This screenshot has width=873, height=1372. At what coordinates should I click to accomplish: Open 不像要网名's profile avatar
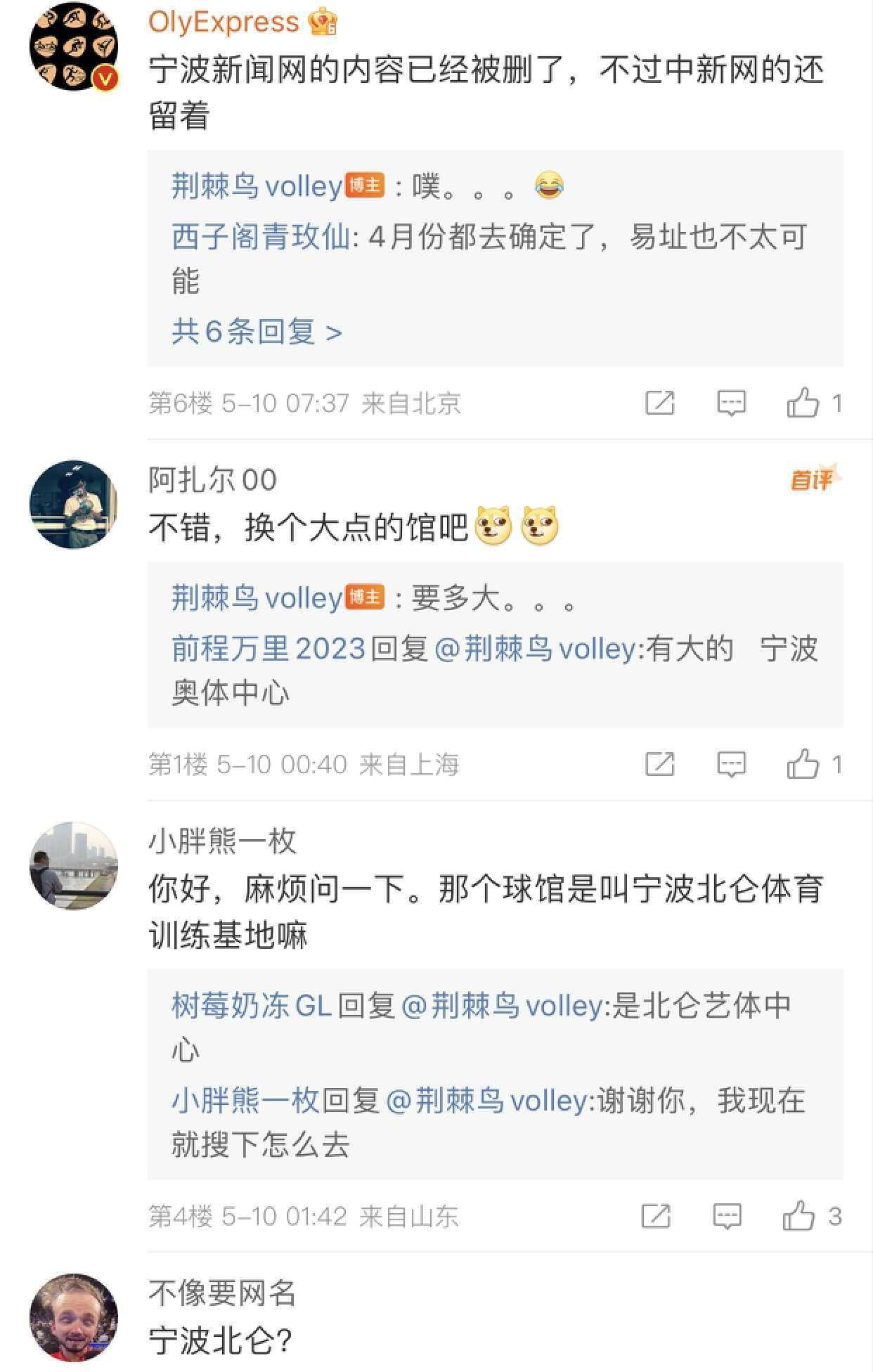coord(74,1318)
